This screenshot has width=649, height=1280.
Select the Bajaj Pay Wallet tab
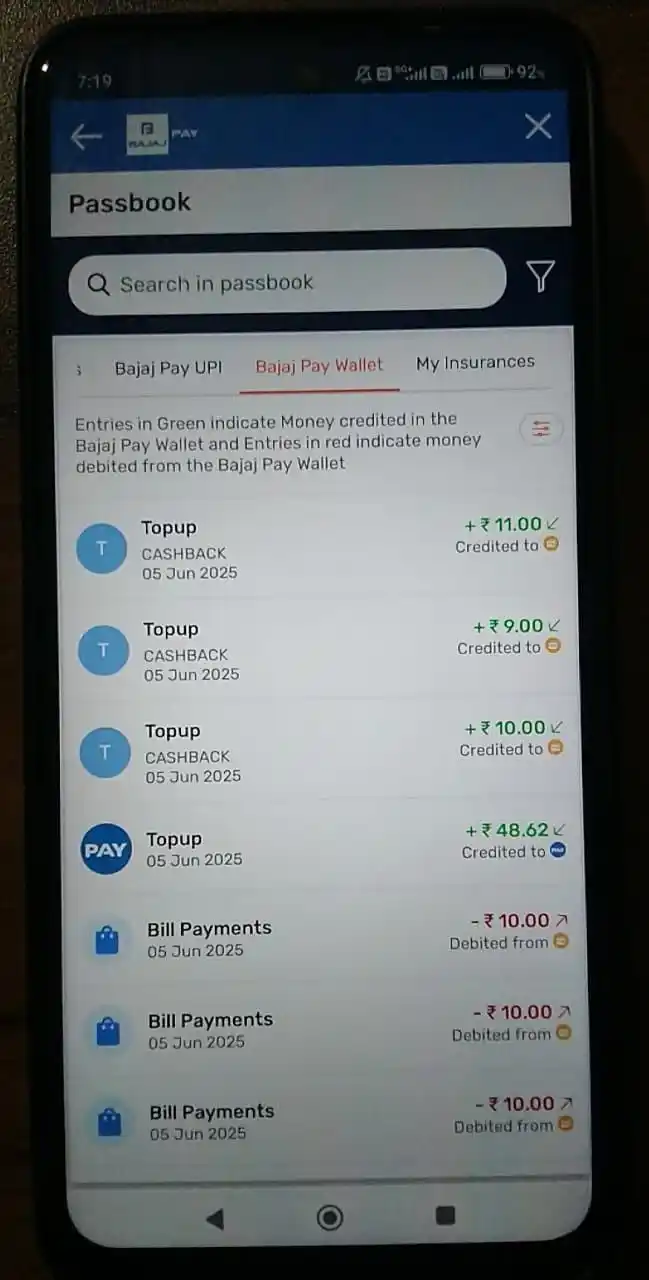click(x=319, y=365)
